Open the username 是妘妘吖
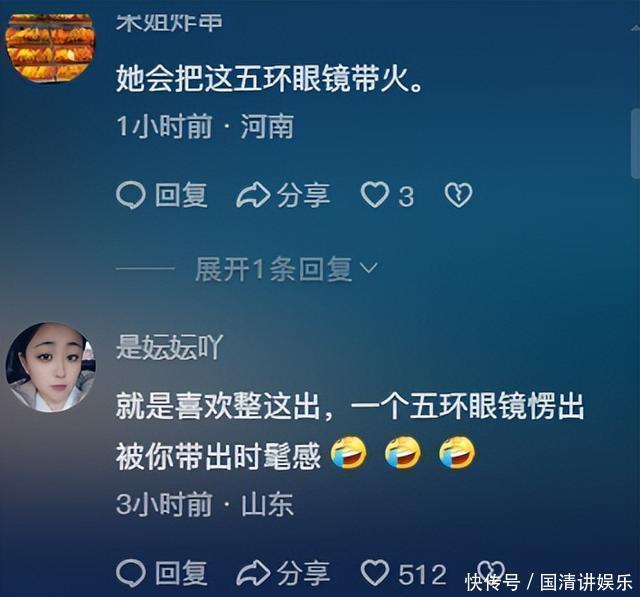The image size is (640, 597). click(169, 347)
